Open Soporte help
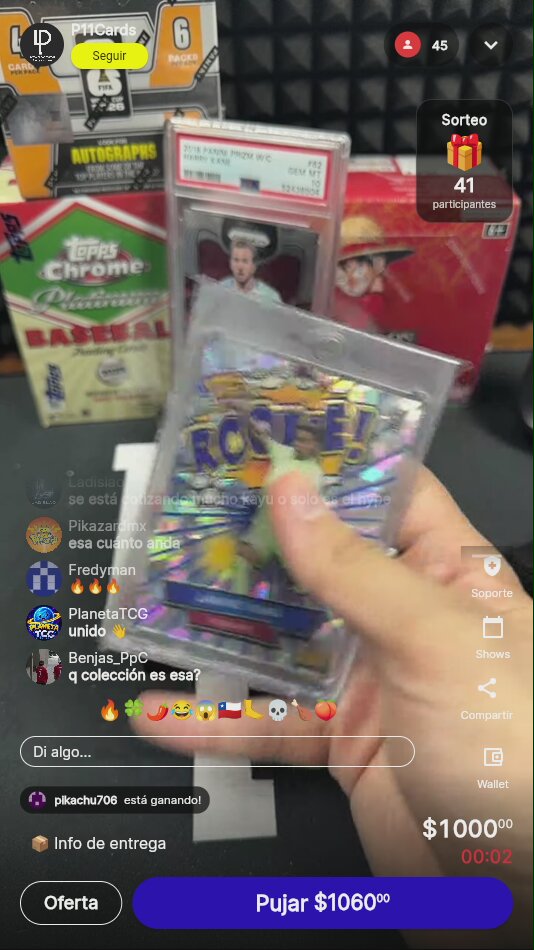The height and width of the screenshot is (950, 534). point(492,577)
